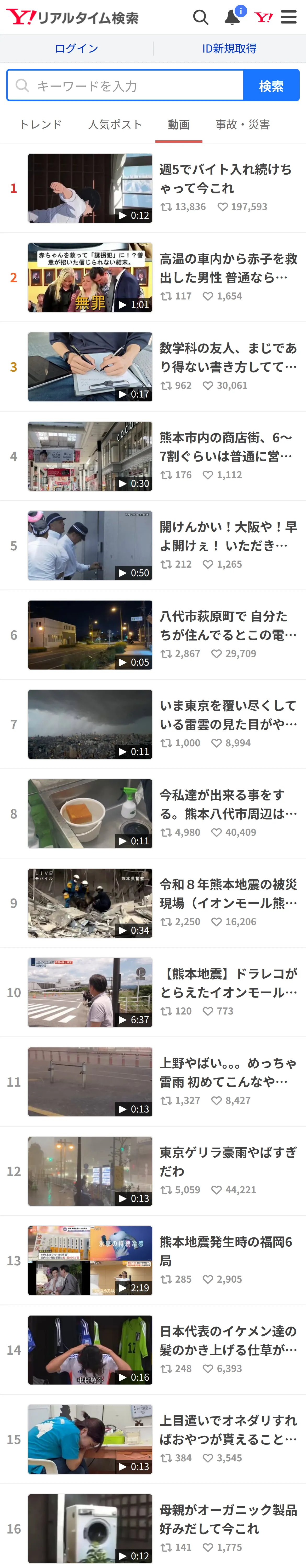Open video 母親がオーガニック製品好みだして今これ
Image resolution: width=306 pixels, height=1568 pixels.
click(153, 1529)
